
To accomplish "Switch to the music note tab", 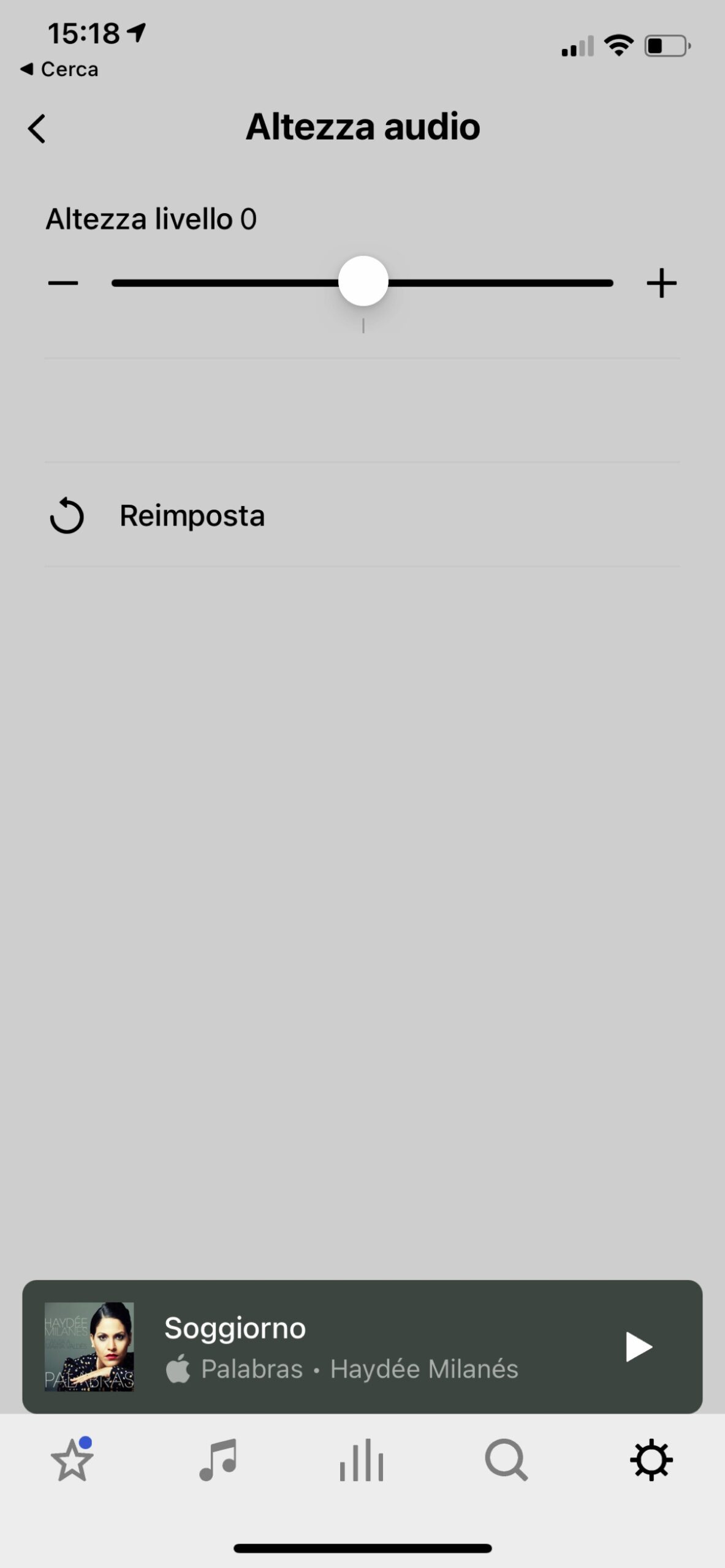I will tap(218, 1460).
